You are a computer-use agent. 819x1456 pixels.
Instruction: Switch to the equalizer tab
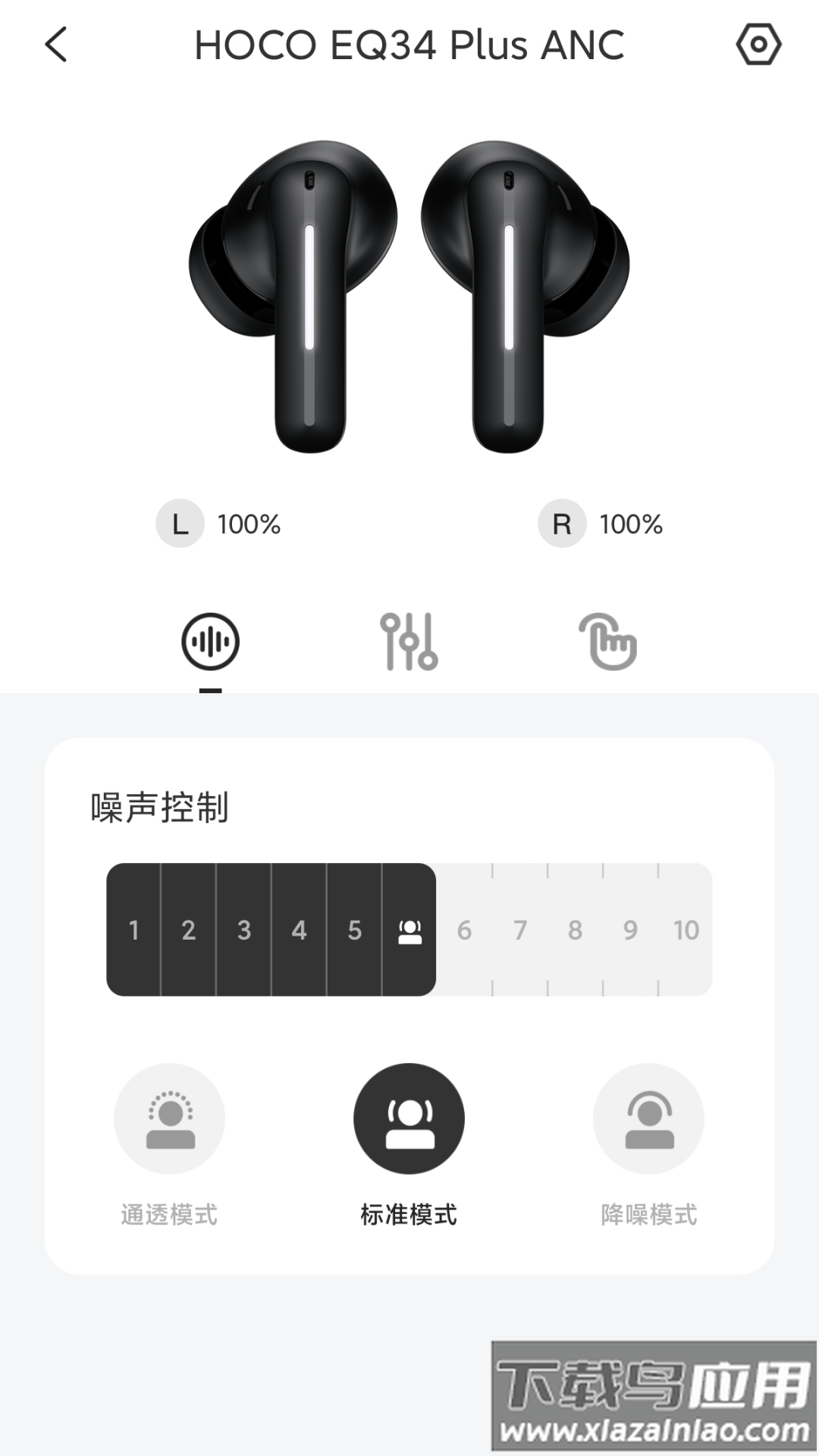409,642
